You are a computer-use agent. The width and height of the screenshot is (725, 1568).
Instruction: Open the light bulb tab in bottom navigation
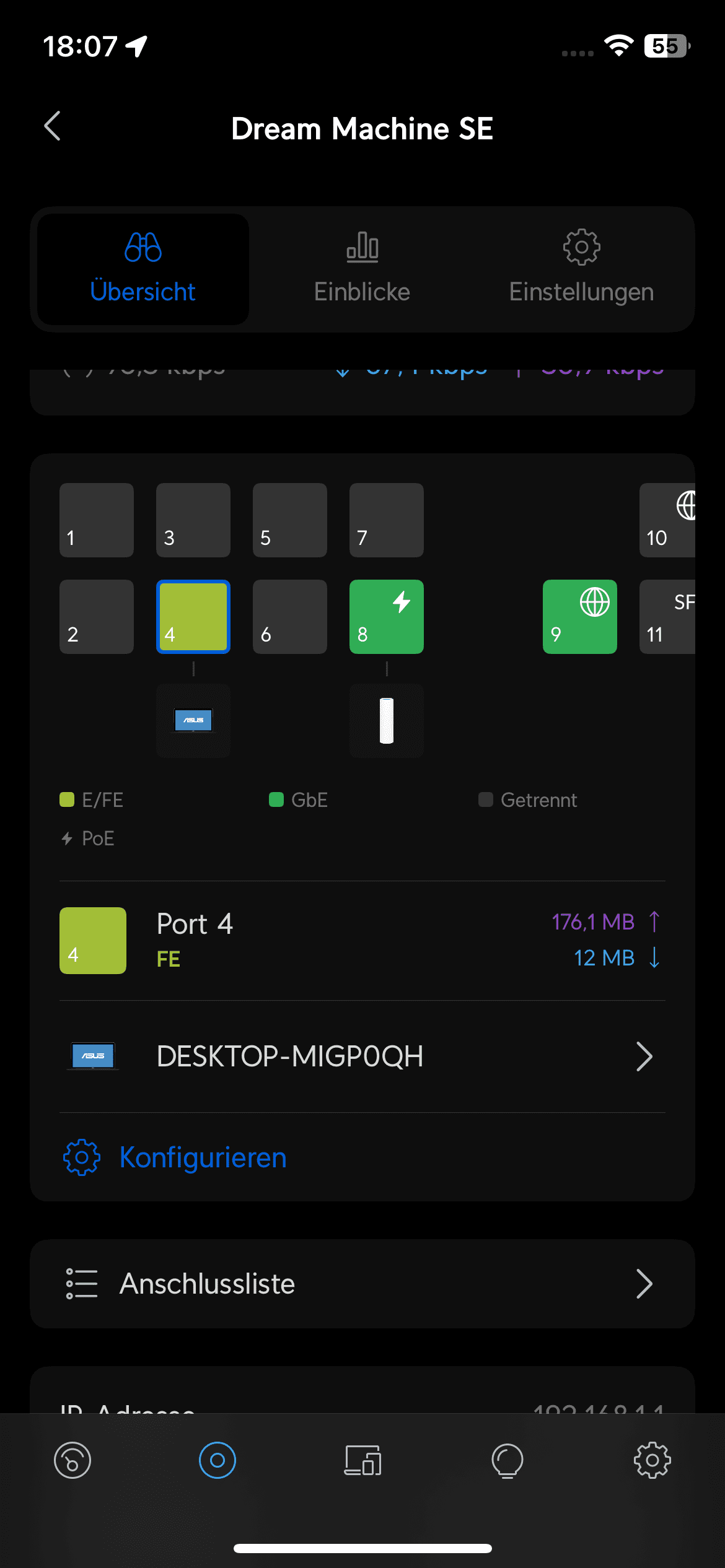pyautogui.click(x=507, y=1460)
